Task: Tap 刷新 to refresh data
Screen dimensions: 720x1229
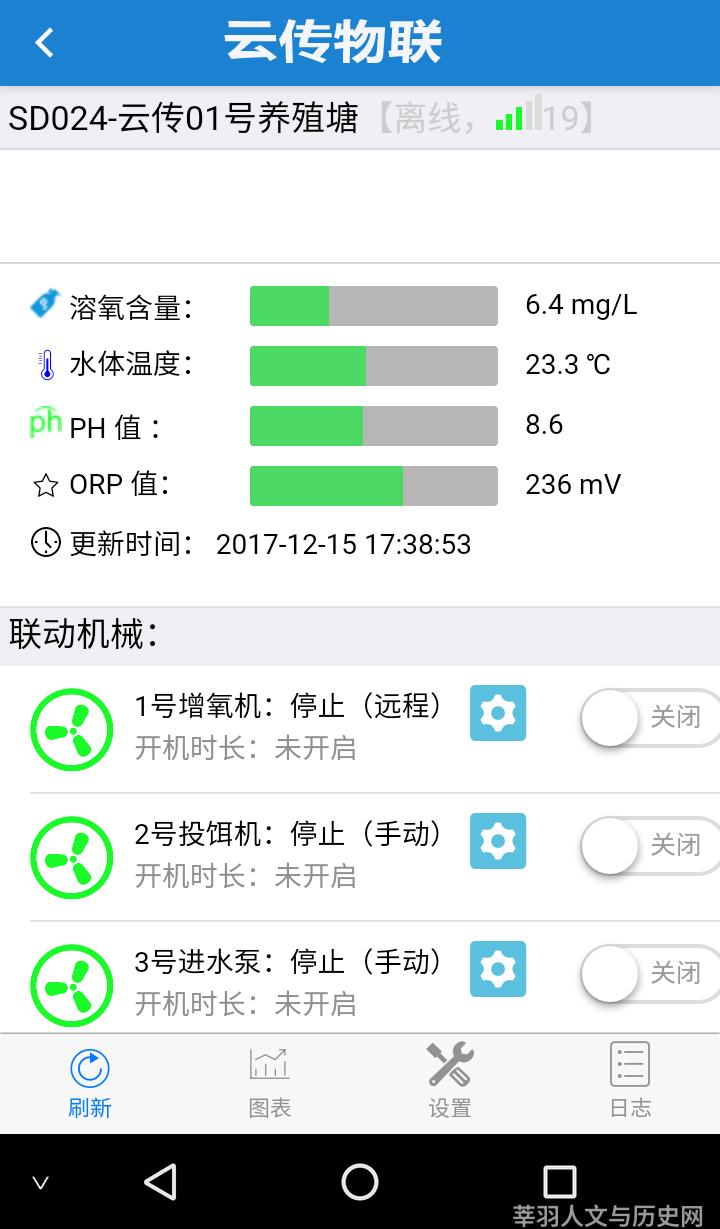Action: click(x=90, y=1083)
